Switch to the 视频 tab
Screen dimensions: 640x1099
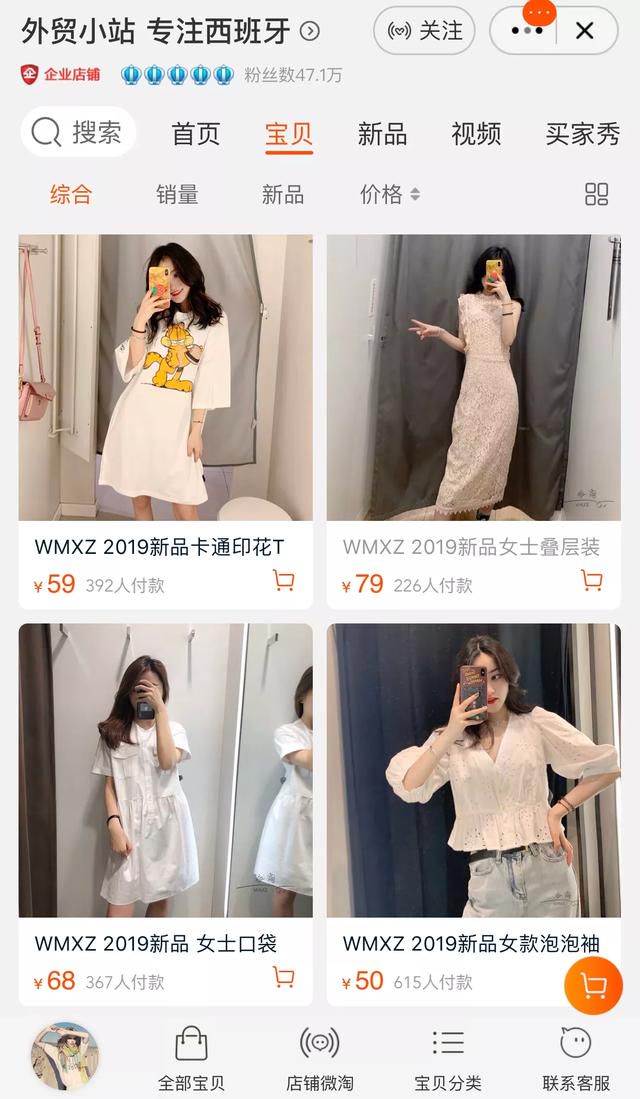[476, 134]
